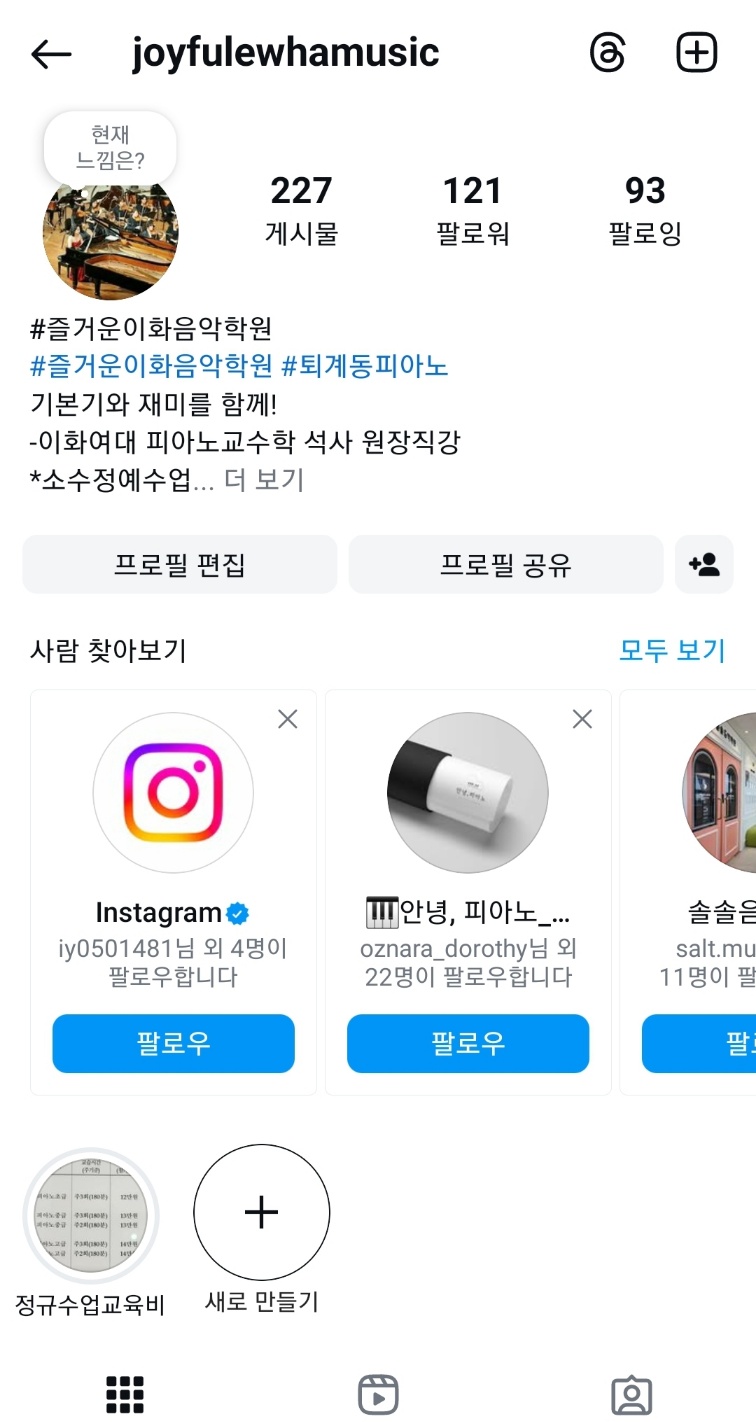This screenshot has height=1422, width=756.
Task: Tap the #퇴계동피아노 hashtag link
Action: pos(365,366)
